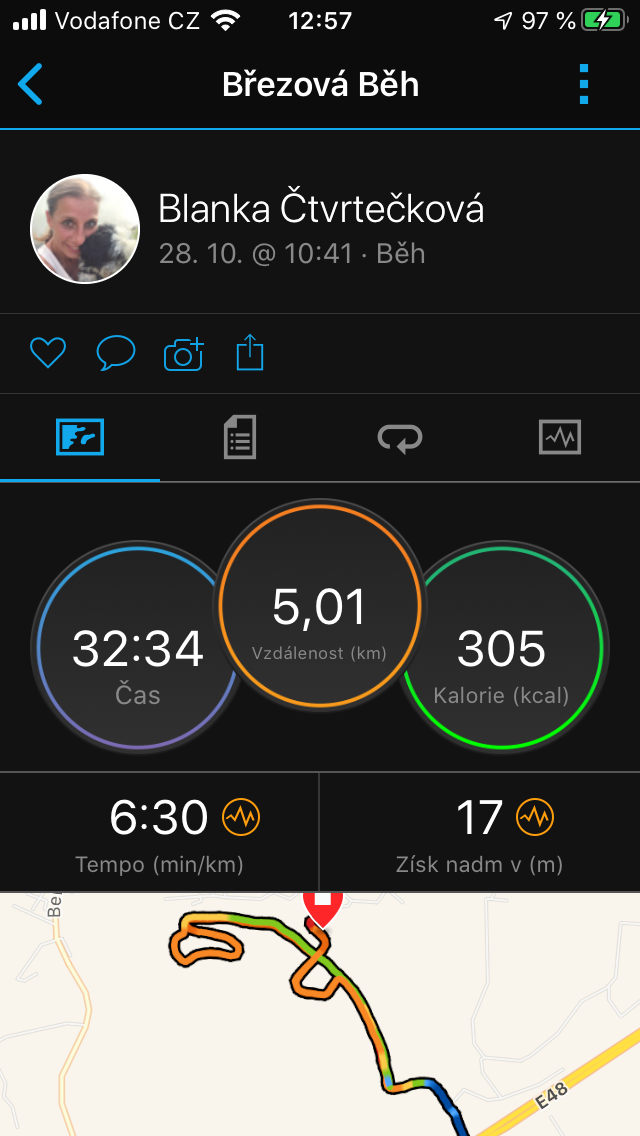Open the three-dot overflow menu
This screenshot has width=640, height=1136.
click(x=584, y=84)
